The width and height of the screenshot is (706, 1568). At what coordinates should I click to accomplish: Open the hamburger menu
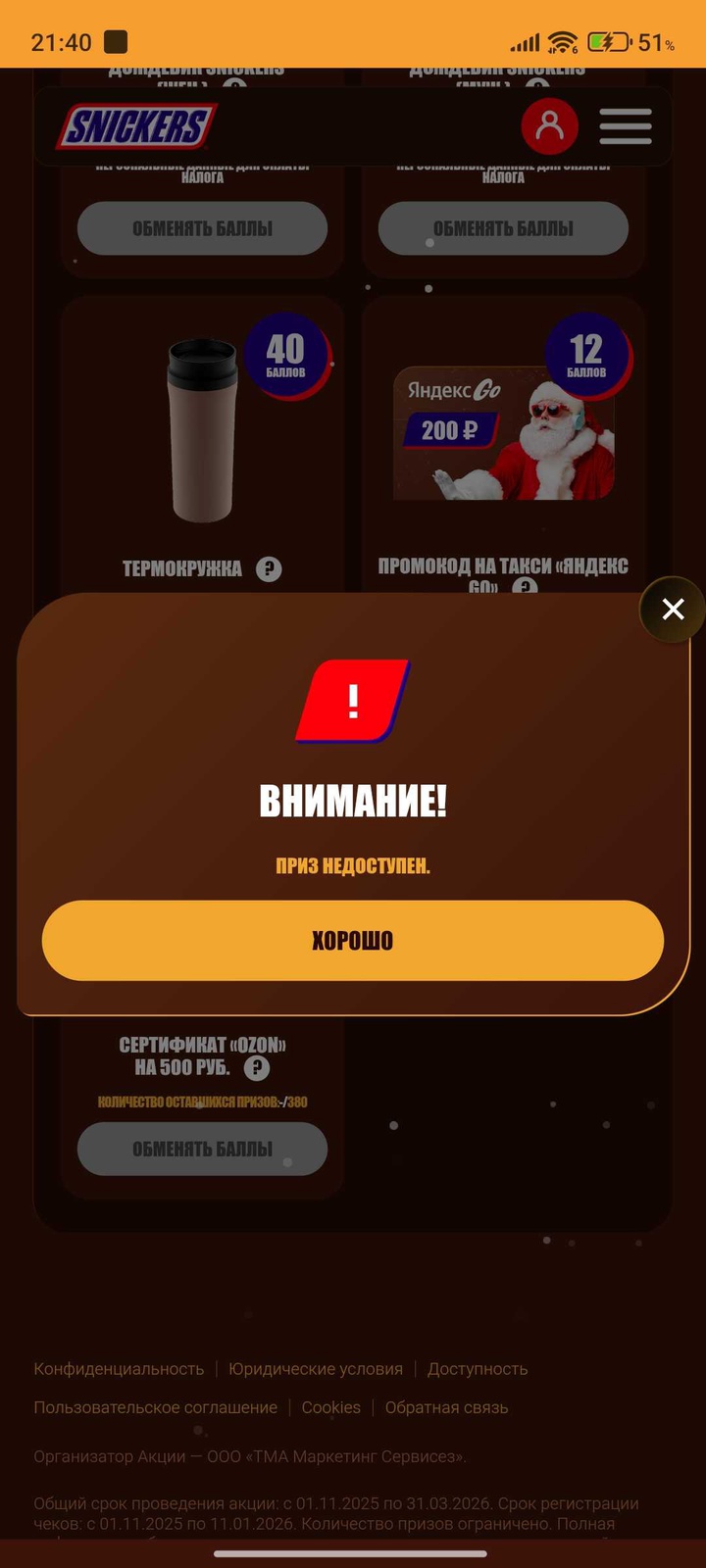click(x=626, y=126)
